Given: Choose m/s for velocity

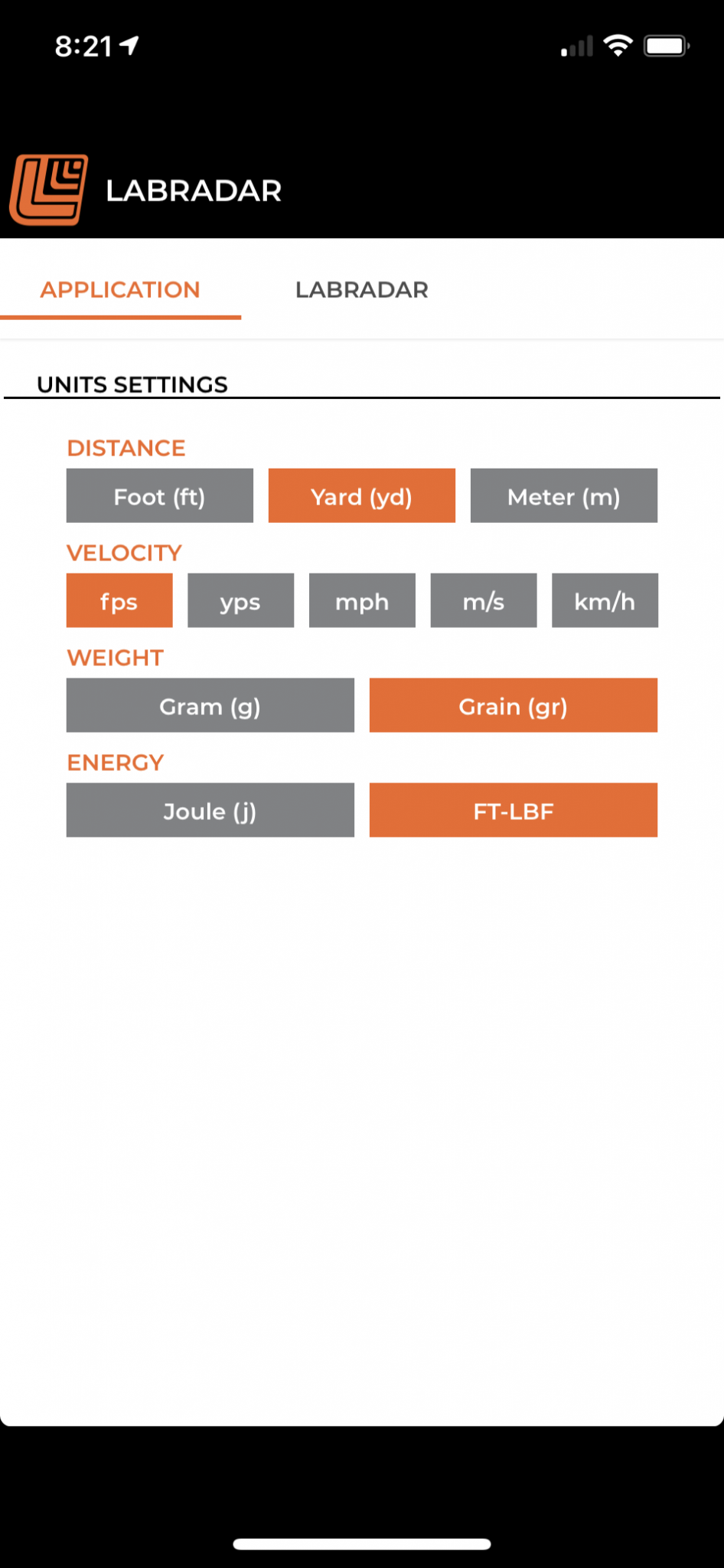Looking at the screenshot, I should coord(484,601).
